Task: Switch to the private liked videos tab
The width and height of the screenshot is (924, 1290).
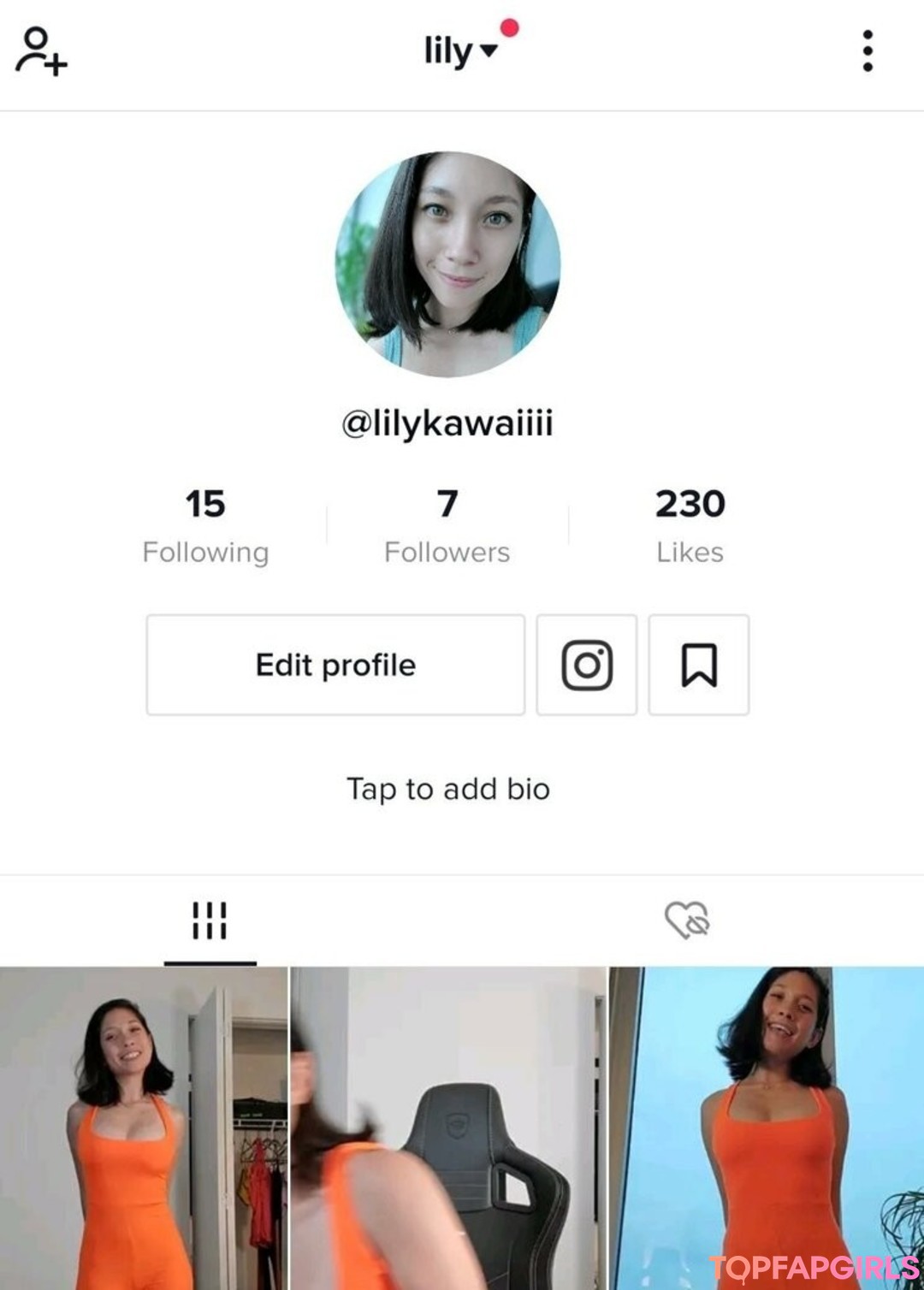Action: (687, 920)
